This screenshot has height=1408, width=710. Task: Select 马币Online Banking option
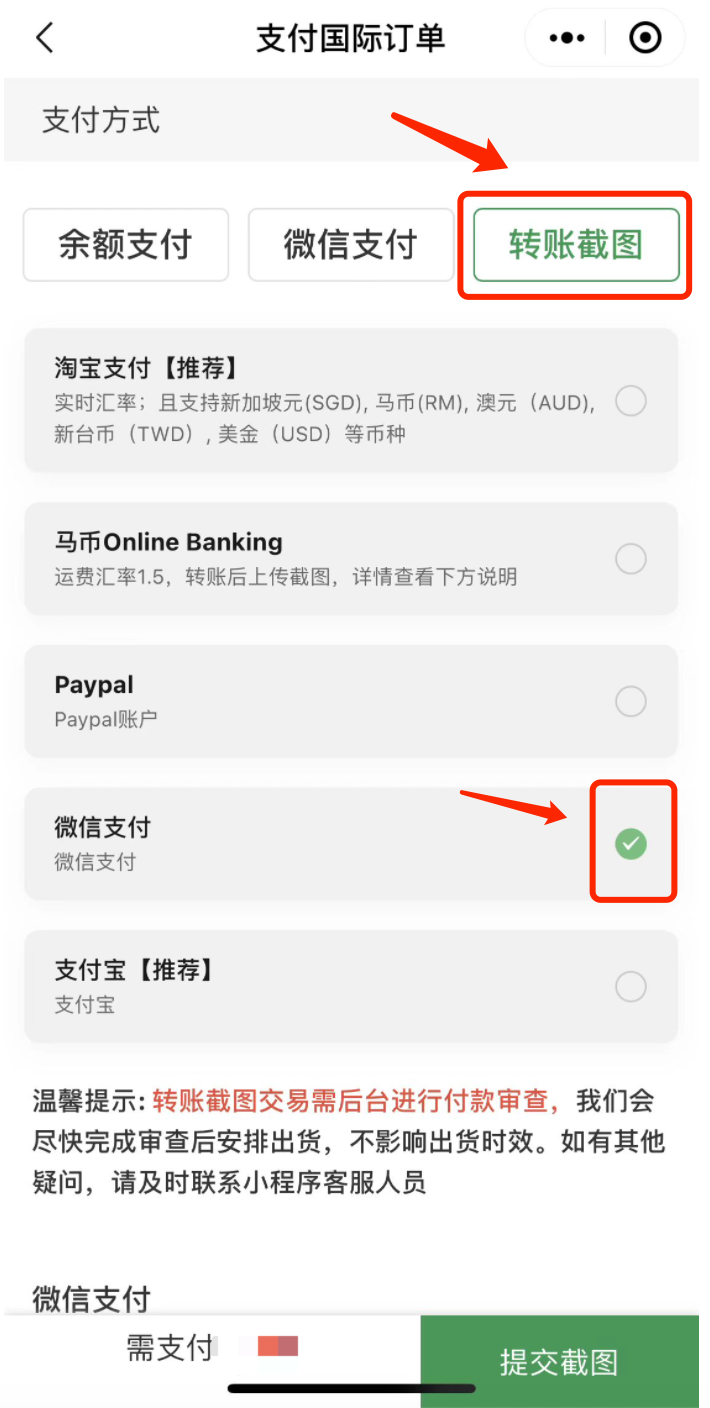630,558
